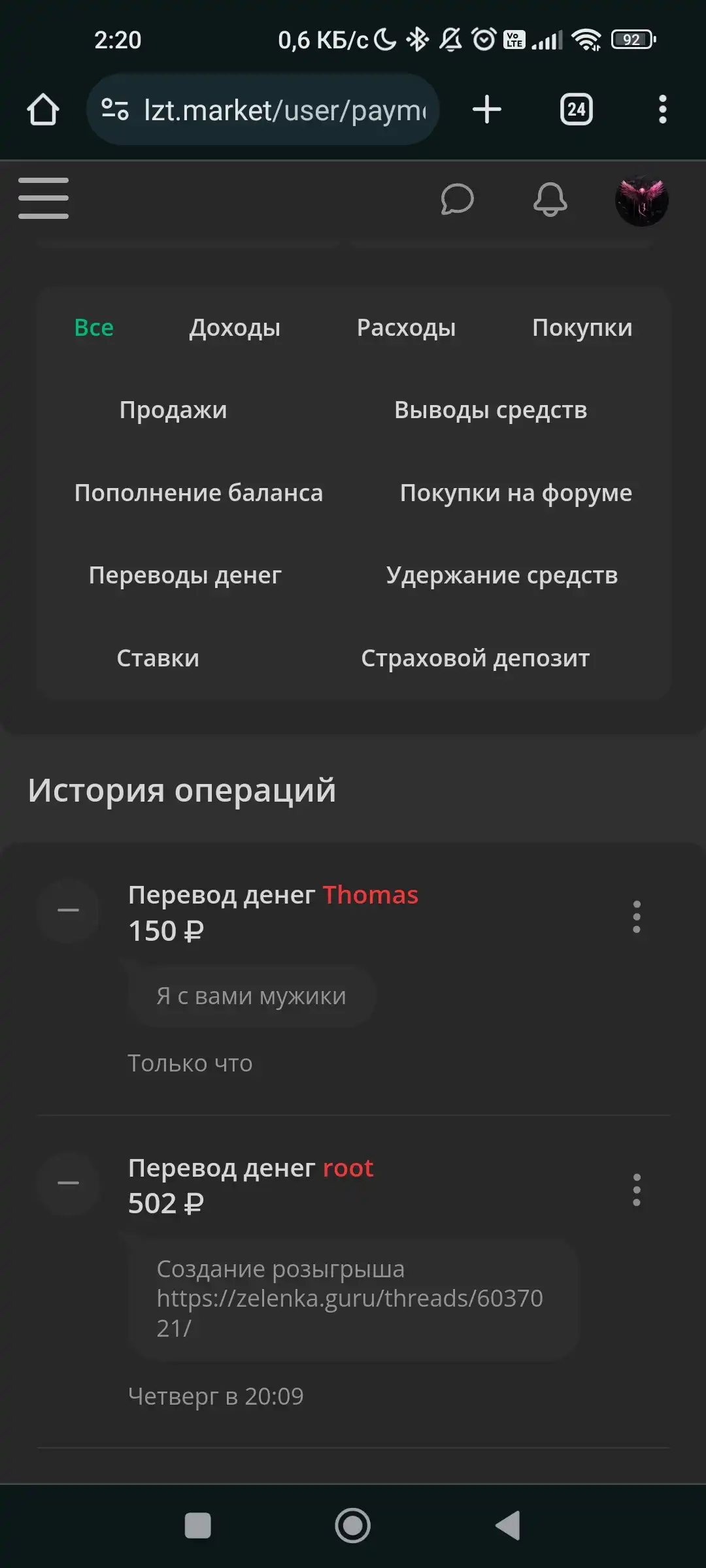Filter operations by Ставки

click(x=158, y=658)
